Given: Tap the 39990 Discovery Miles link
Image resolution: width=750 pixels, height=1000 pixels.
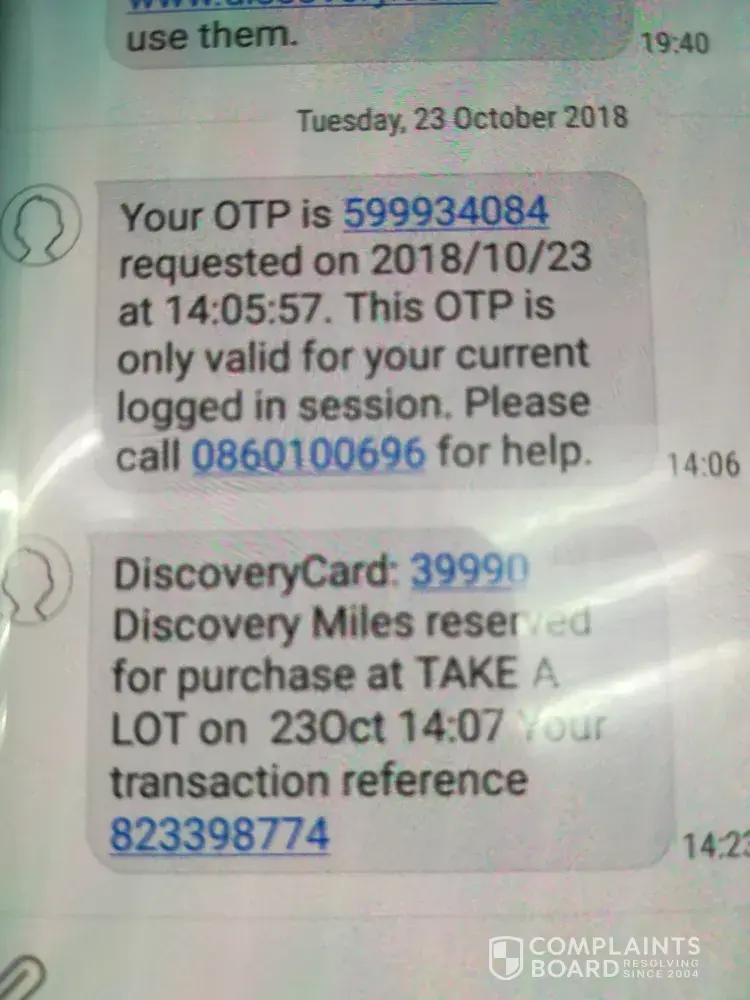Looking at the screenshot, I should click(469, 572).
